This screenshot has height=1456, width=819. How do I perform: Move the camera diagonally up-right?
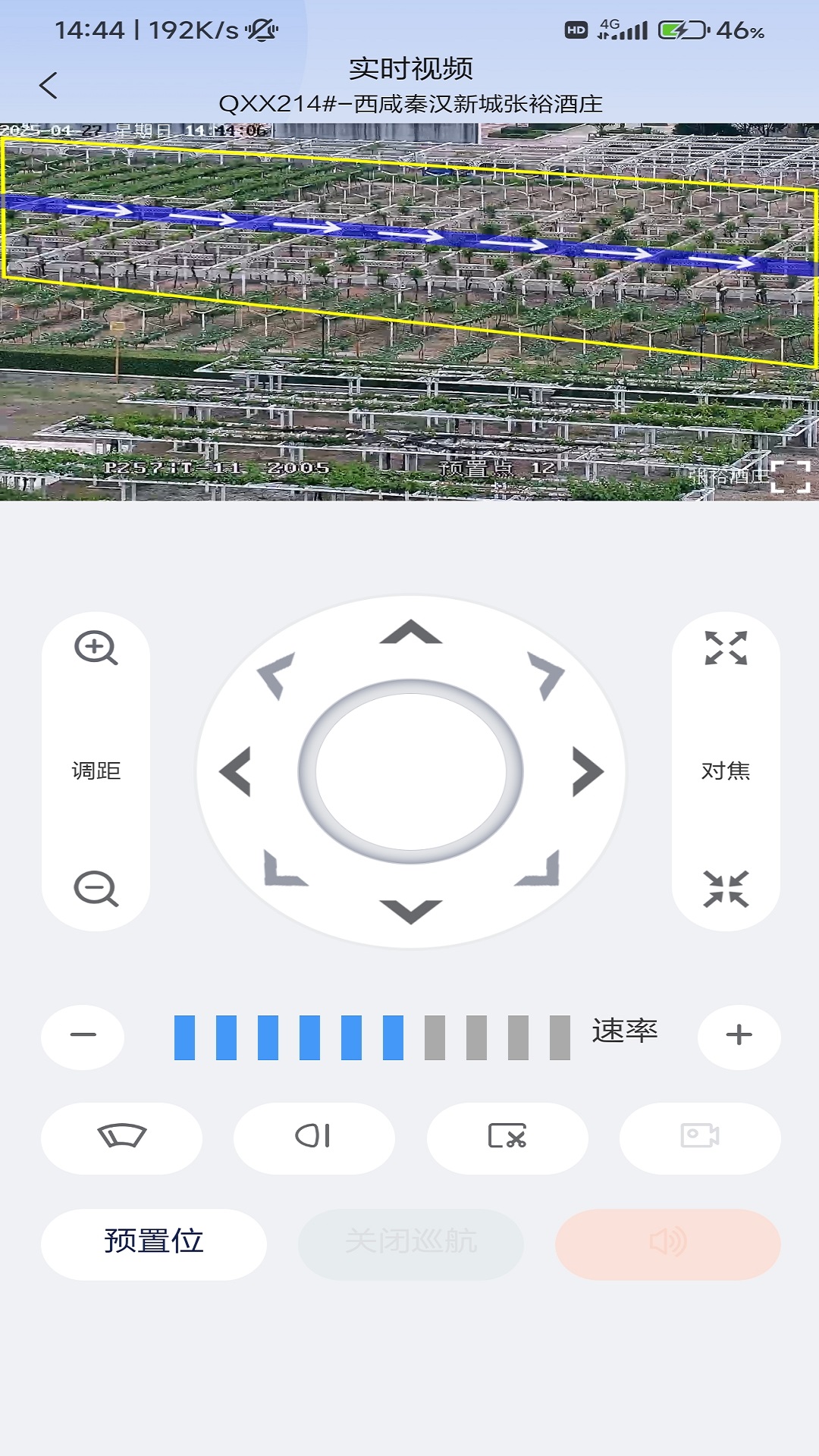tap(546, 675)
